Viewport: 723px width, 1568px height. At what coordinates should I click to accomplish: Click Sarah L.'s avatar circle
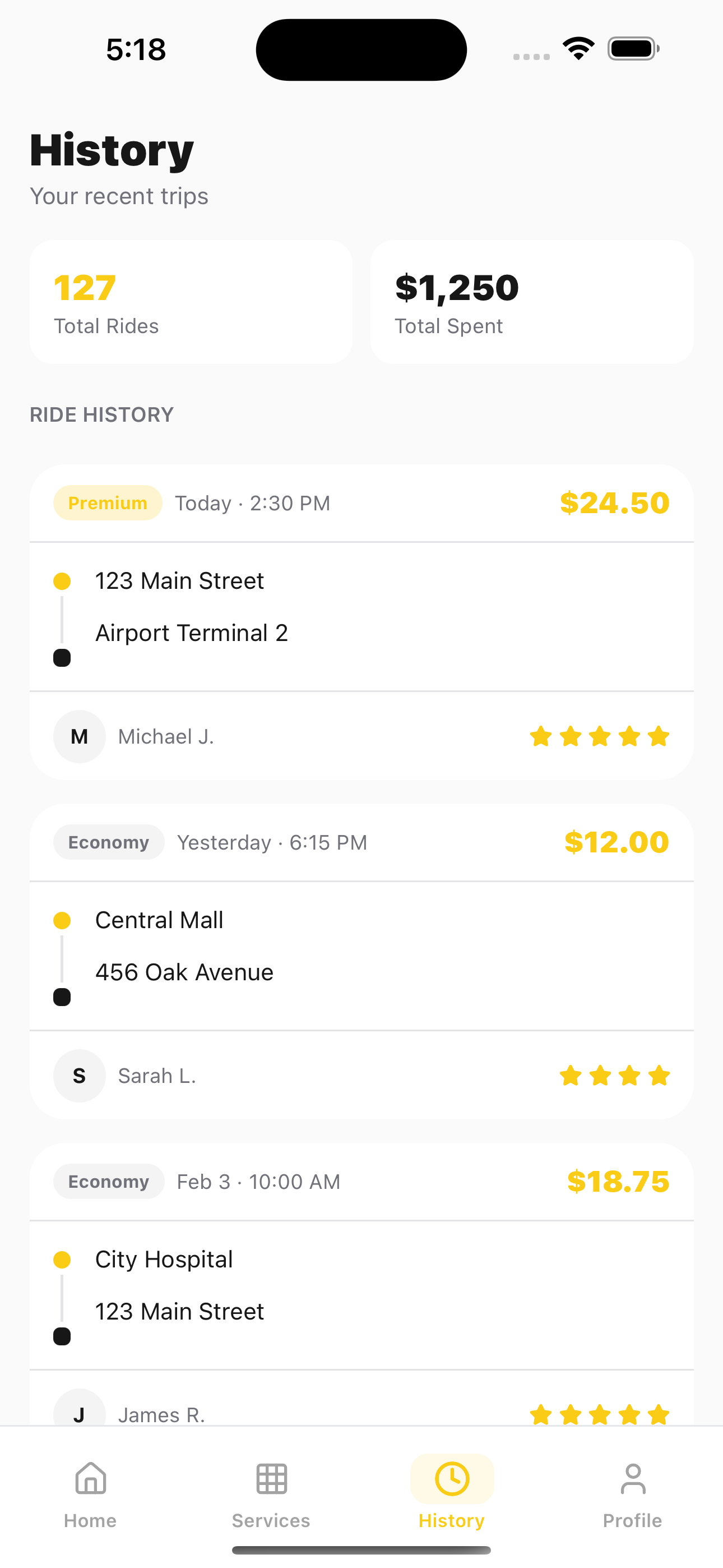tap(79, 1075)
